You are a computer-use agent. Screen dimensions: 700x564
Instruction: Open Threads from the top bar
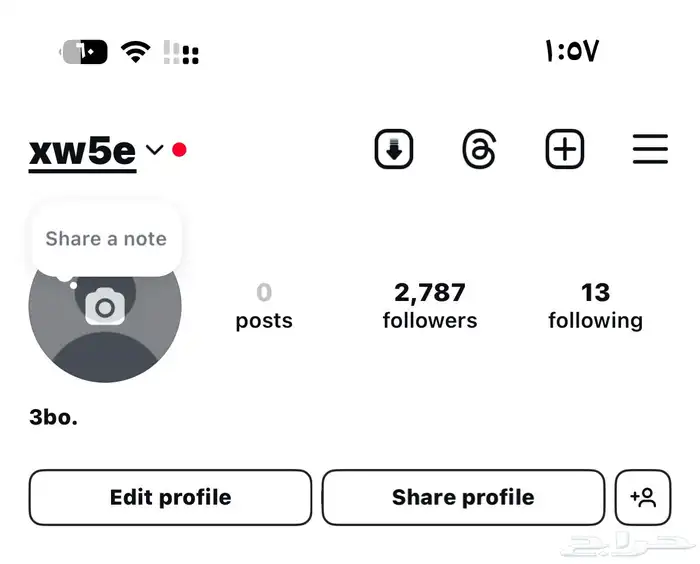(x=479, y=150)
